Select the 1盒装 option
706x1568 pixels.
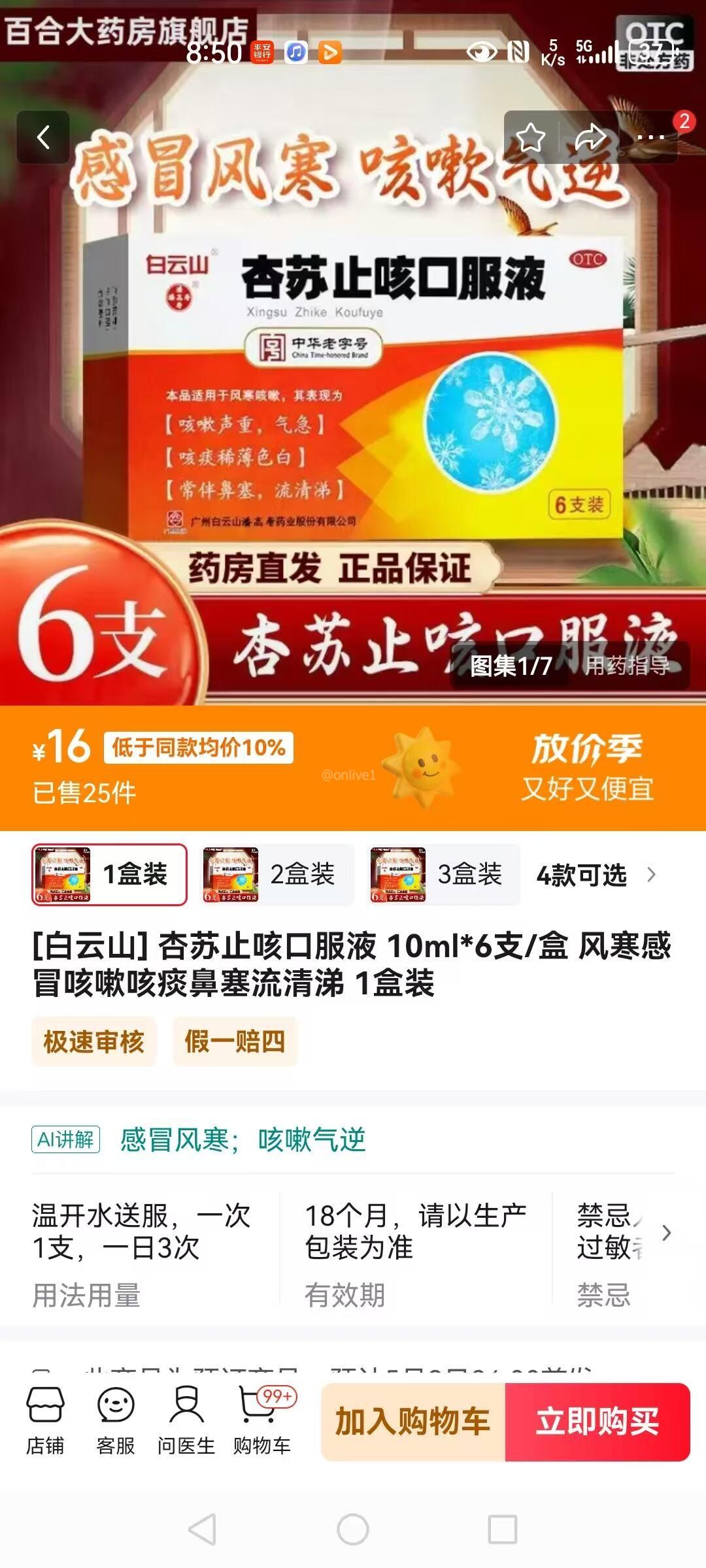(109, 874)
